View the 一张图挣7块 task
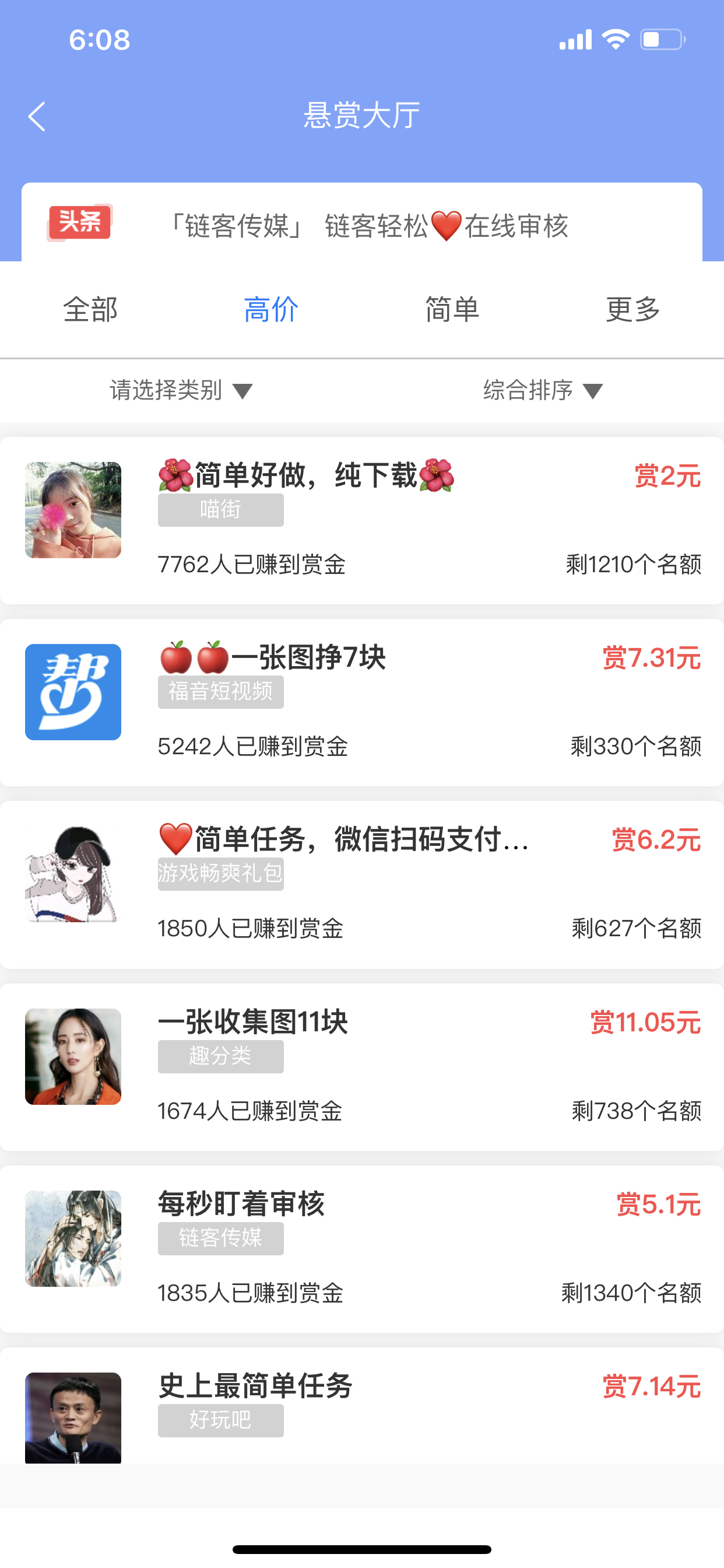Viewport: 724px width, 1568px height. pos(361,702)
